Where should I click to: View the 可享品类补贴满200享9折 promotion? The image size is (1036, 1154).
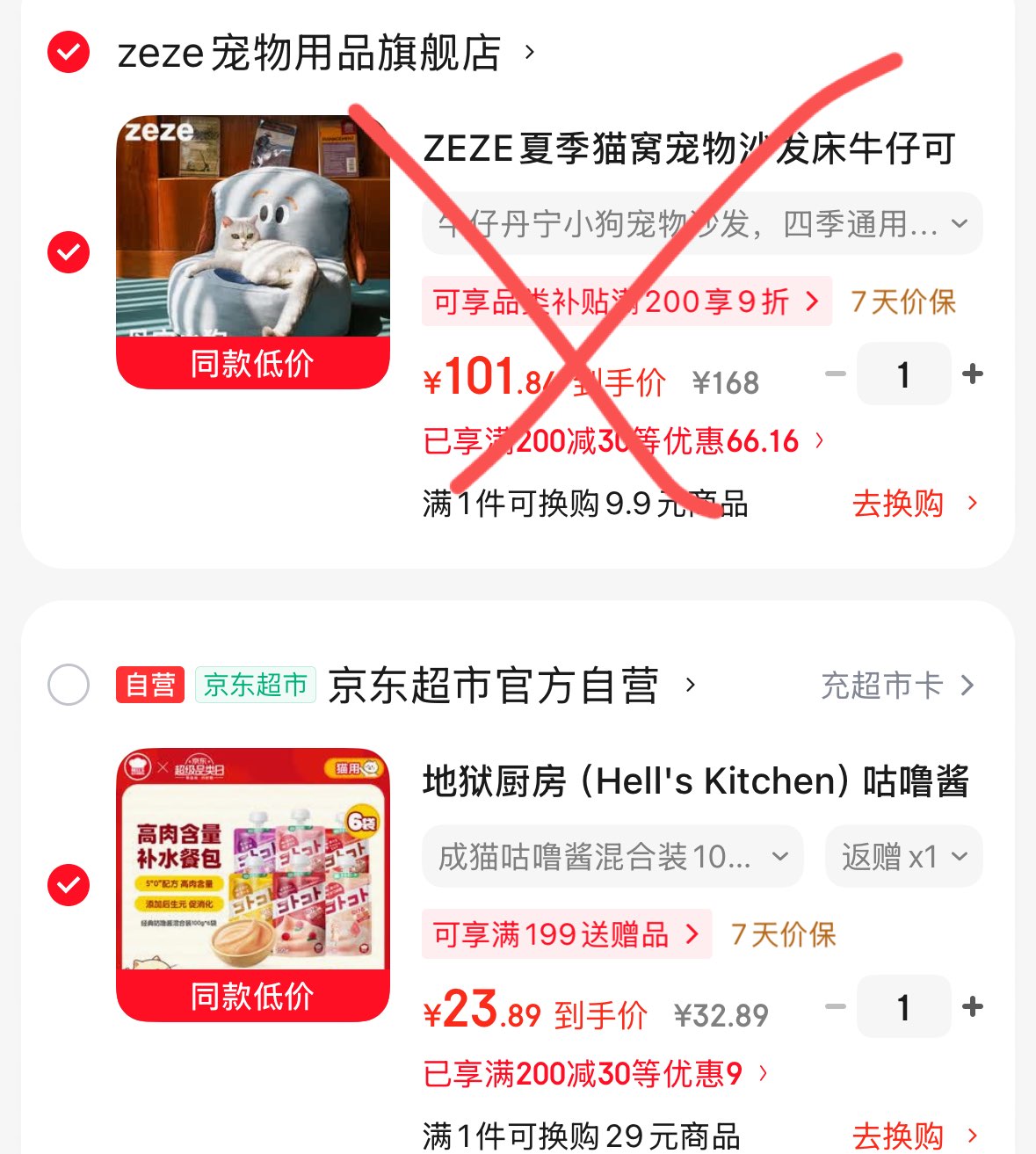point(626,301)
